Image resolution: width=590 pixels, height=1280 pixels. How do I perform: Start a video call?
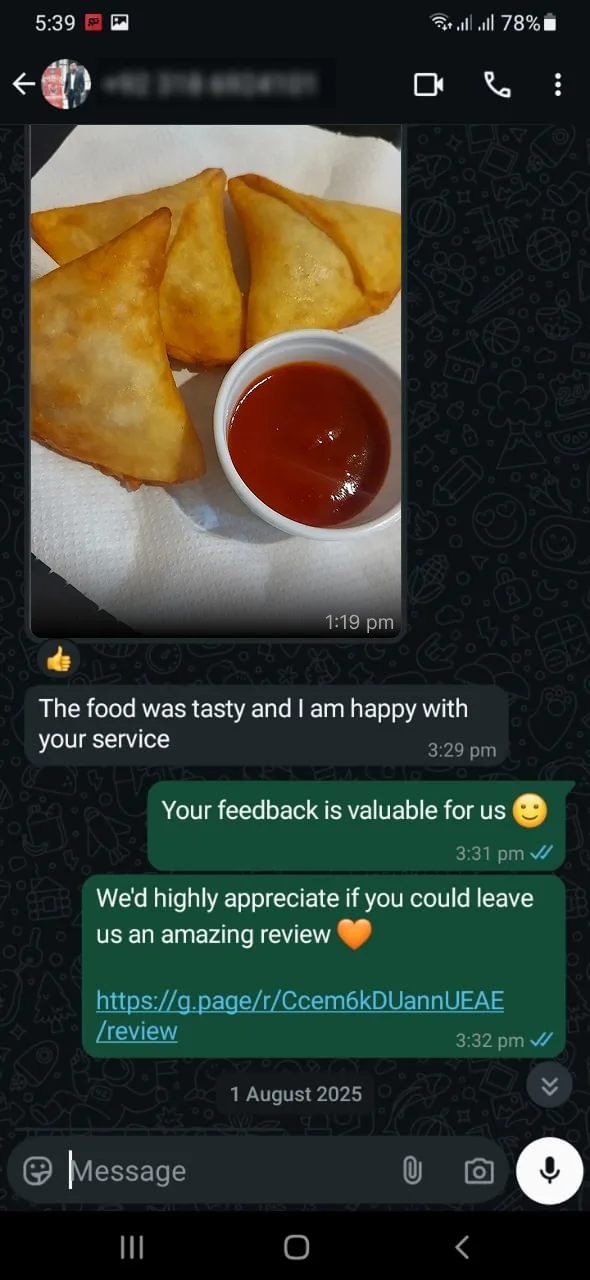pyautogui.click(x=429, y=84)
